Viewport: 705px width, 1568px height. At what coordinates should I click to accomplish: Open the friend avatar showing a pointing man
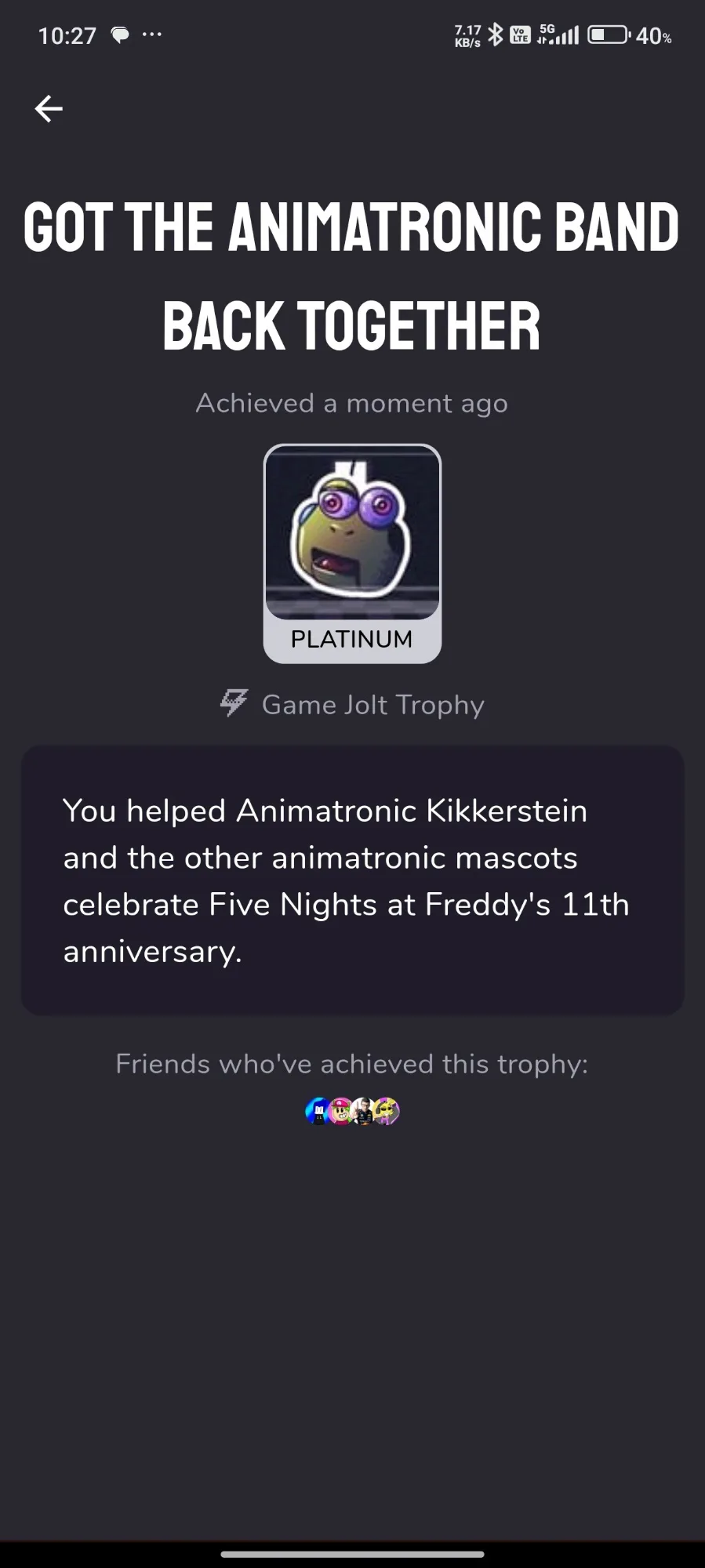click(x=363, y=1111)
